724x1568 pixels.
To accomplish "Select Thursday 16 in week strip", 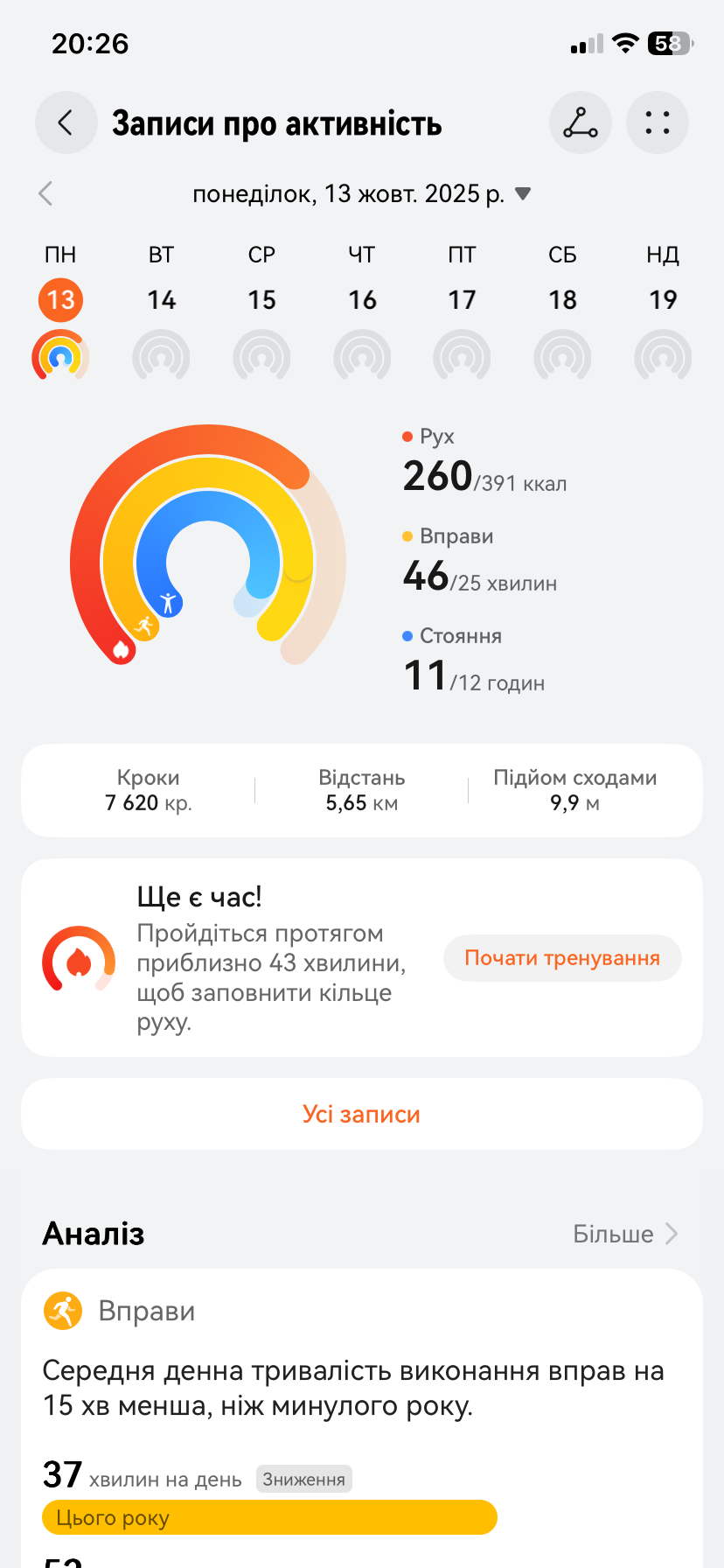I will tap(362, 300).
